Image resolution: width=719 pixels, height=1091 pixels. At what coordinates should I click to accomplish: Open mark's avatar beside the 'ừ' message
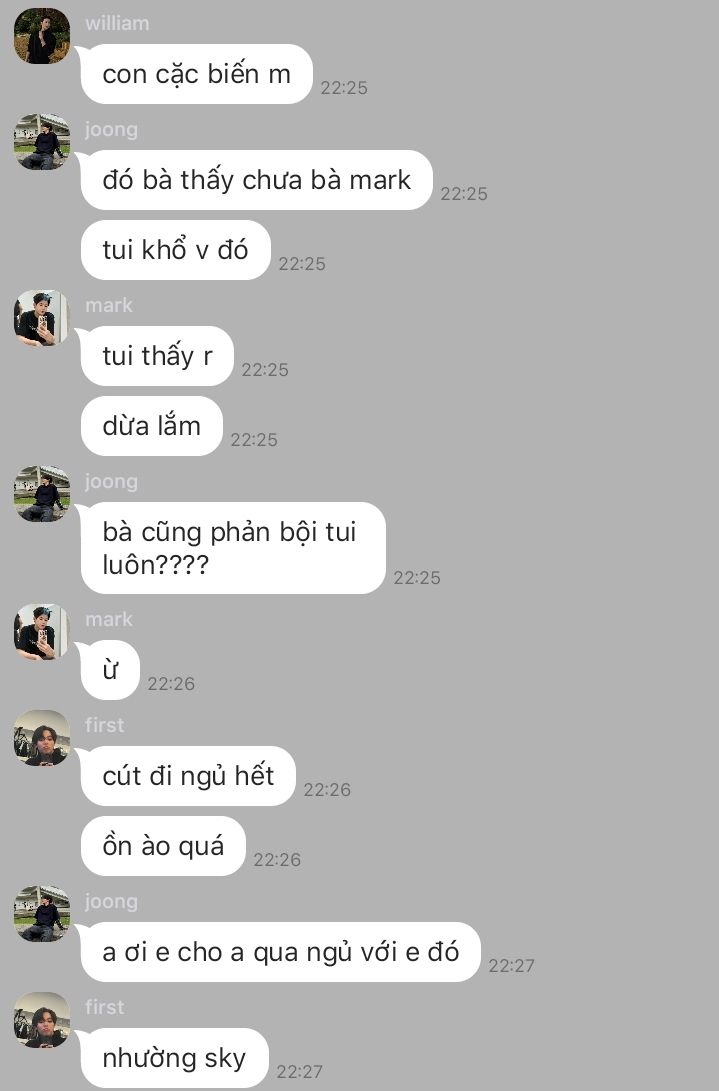click(x=42, y=632)
